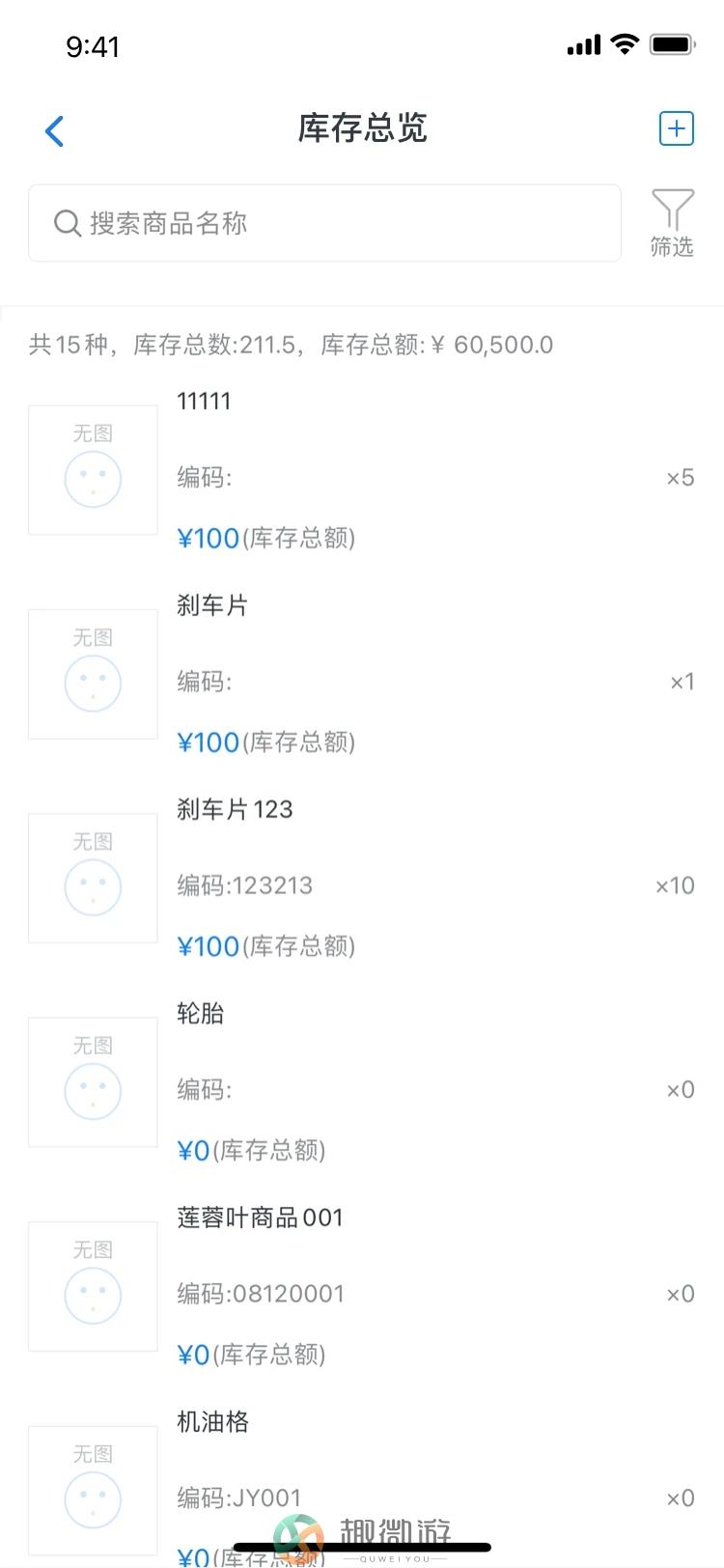724x1568 pixels.
Task: Open the 筛选 filter options
Action: 672,223
